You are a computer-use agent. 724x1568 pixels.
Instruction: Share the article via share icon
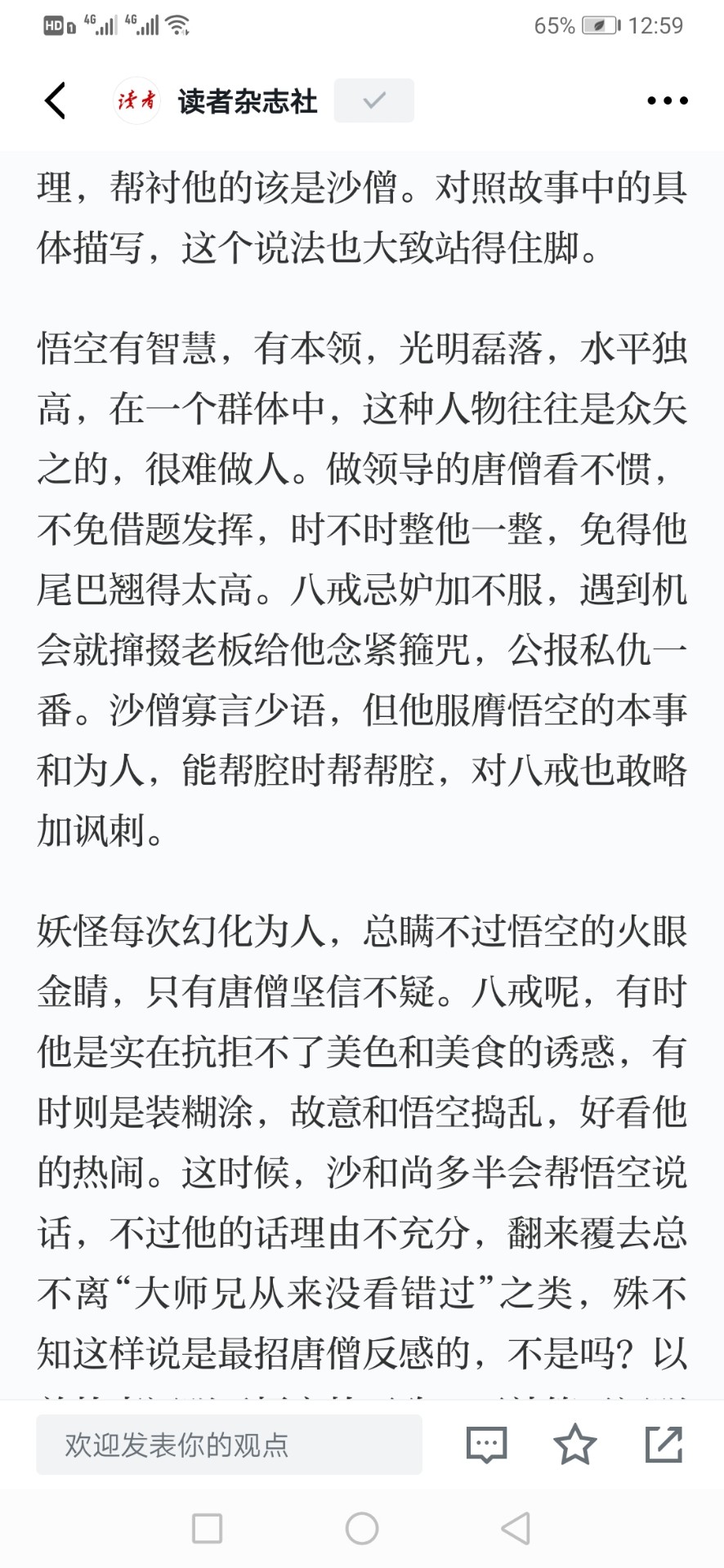coord(664,1444)
